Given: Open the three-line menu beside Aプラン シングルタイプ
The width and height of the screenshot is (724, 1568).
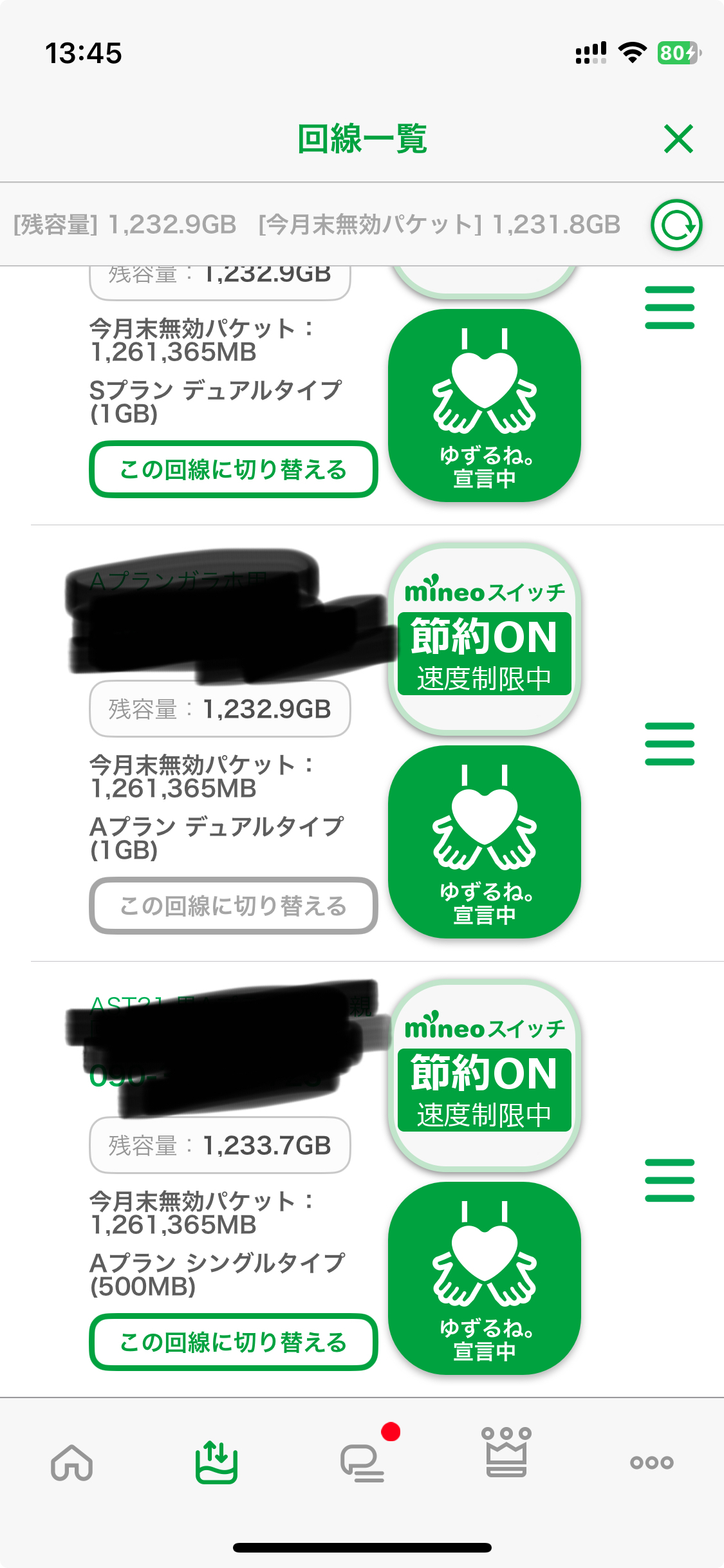Looking at the screenshot, I should click(669, 1181).
